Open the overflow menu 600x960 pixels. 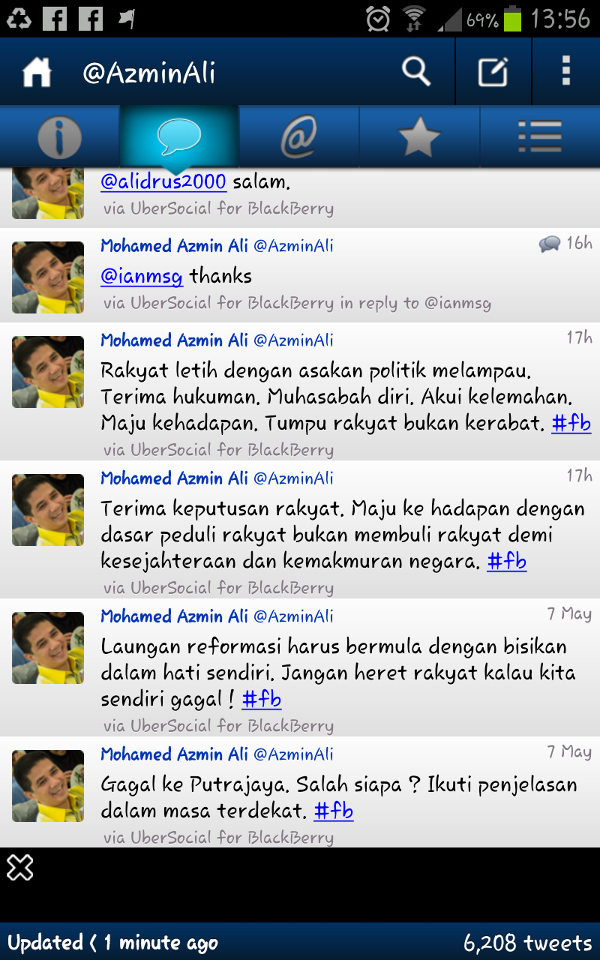click(566, 72)
